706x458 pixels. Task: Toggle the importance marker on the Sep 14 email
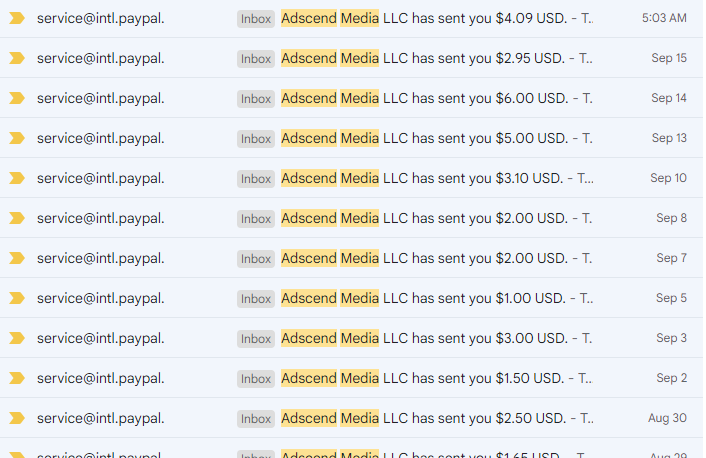(16, 98)
